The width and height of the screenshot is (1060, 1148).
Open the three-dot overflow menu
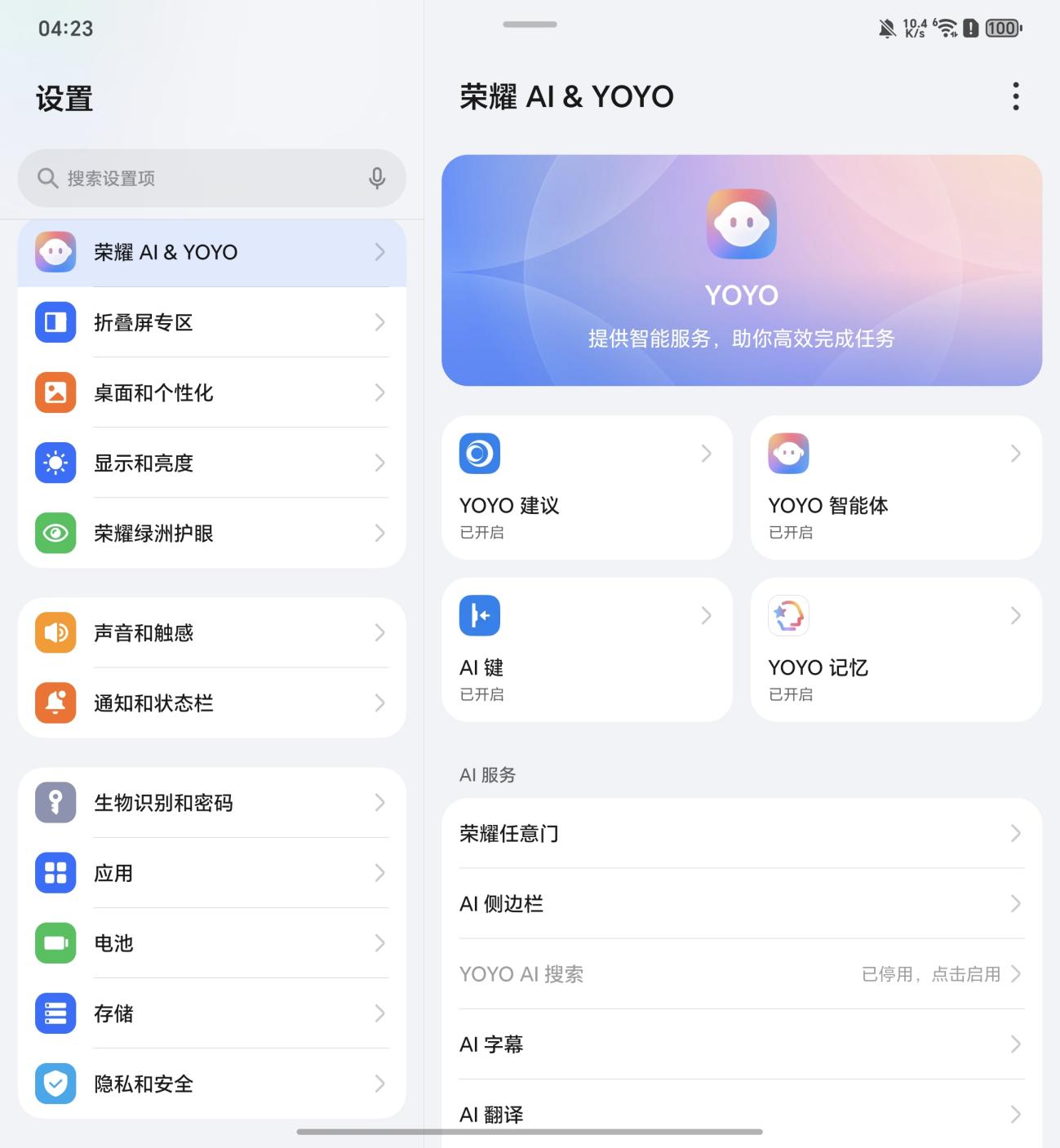click(x=1015, y=96)
